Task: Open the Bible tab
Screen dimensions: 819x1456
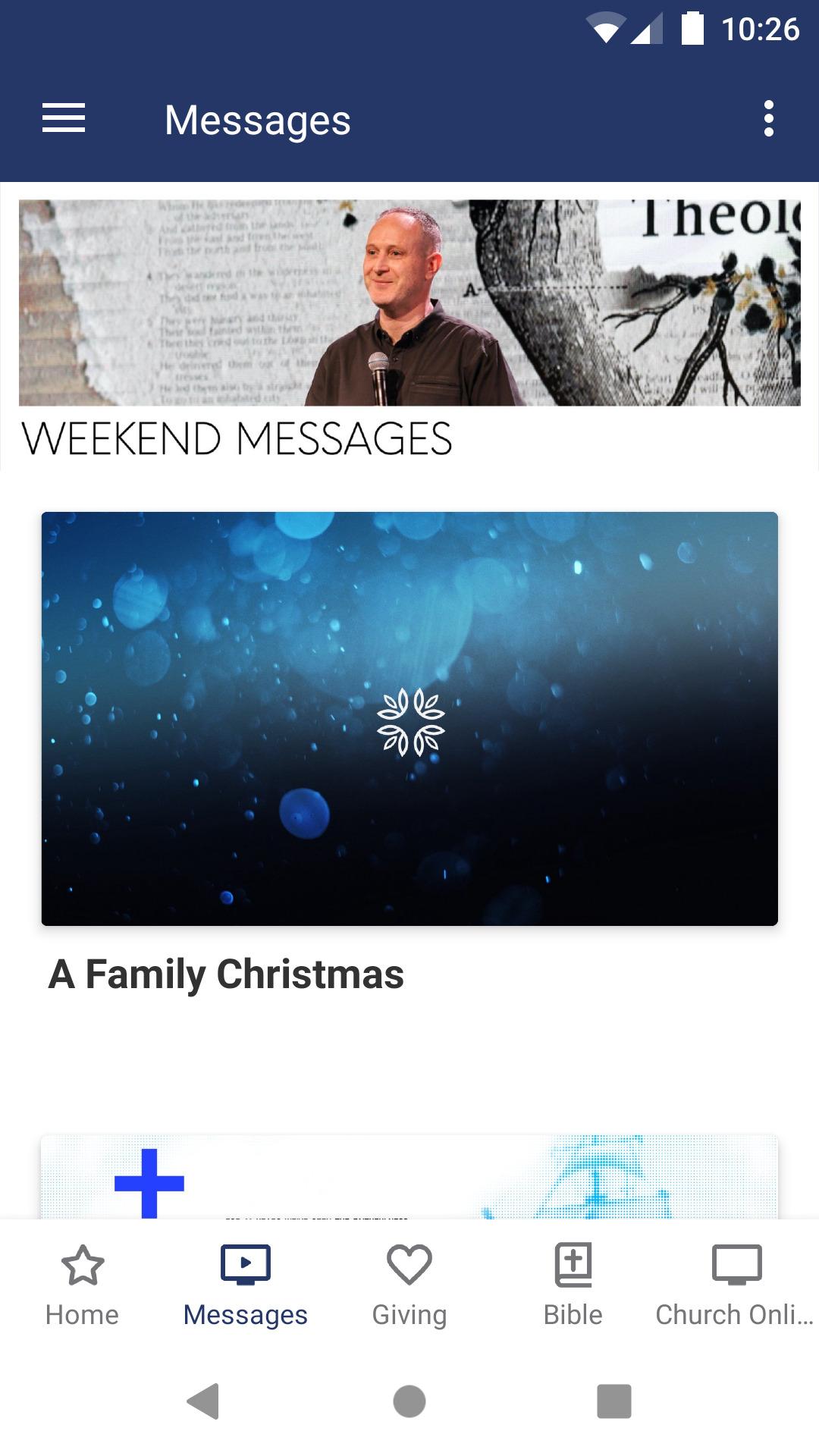Action: (573, 1286)
